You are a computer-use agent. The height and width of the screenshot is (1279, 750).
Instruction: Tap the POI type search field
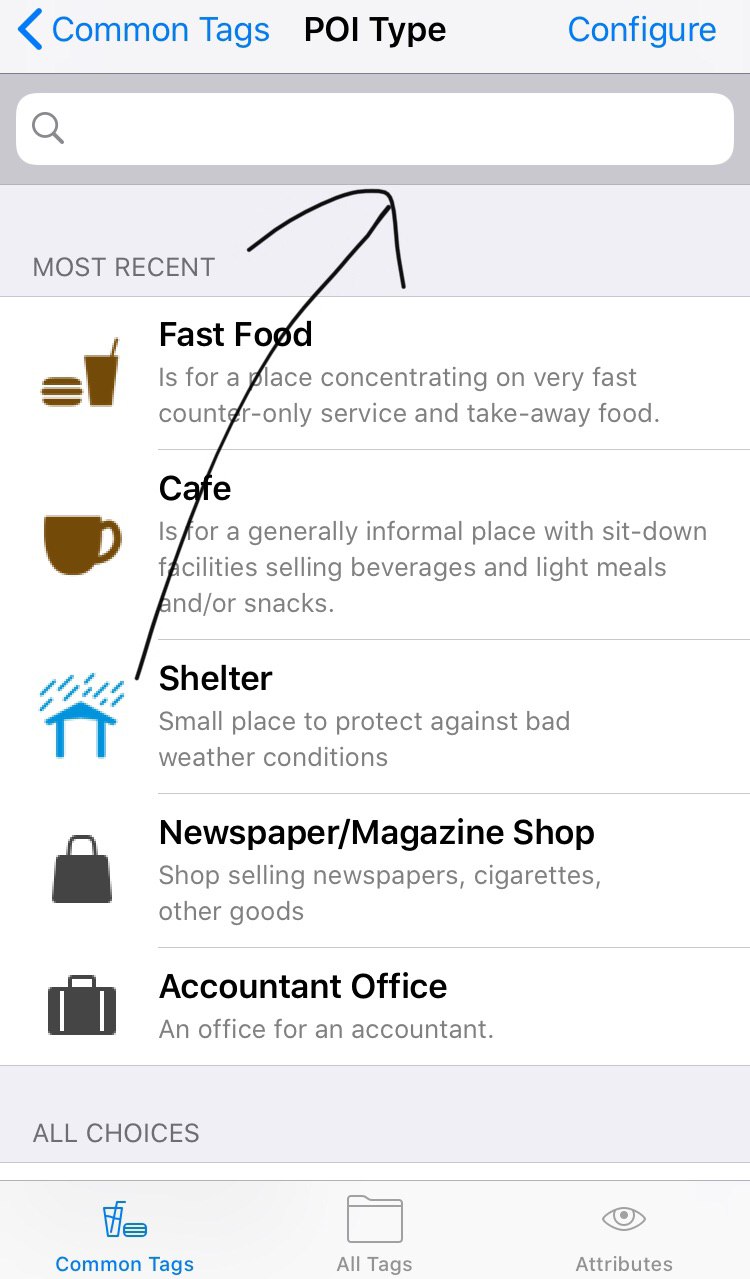(375, 129)
